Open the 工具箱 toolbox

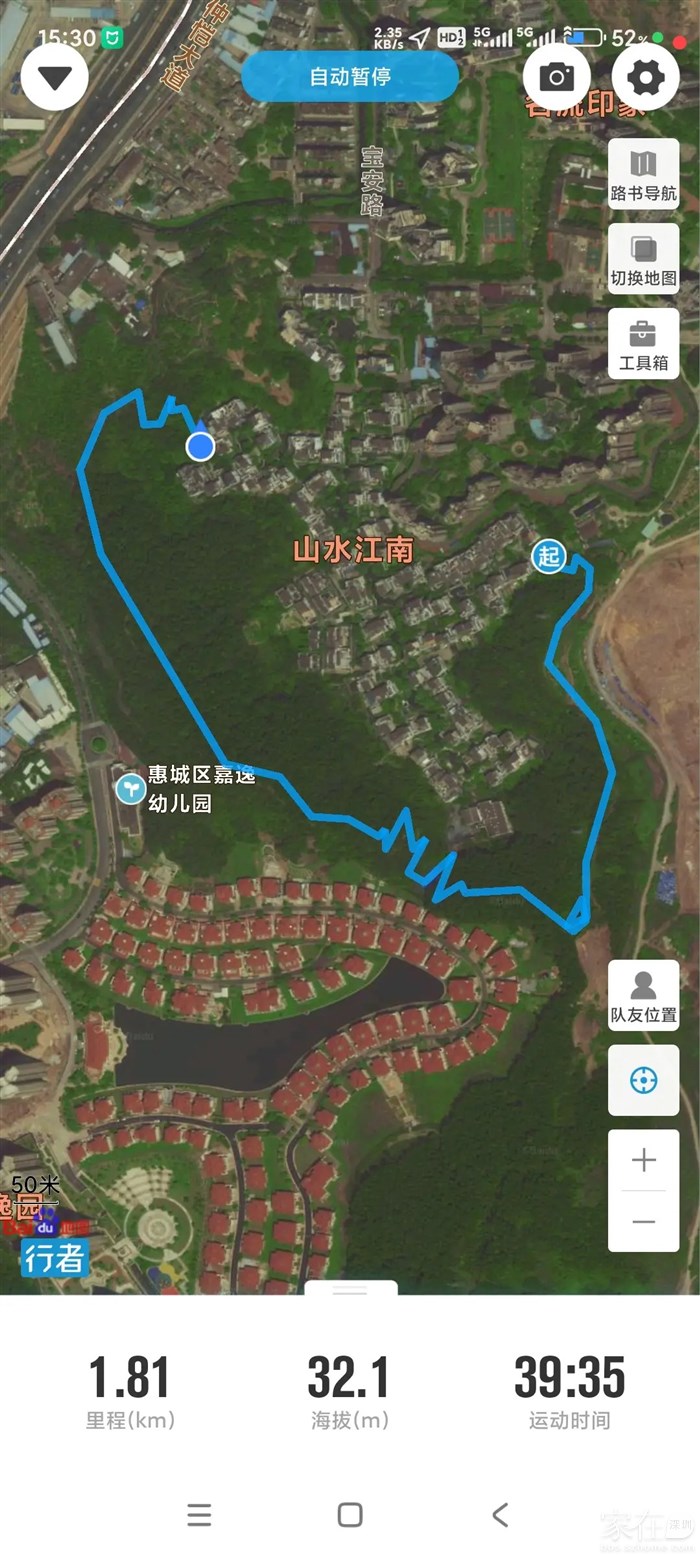[x=643, y=344]
